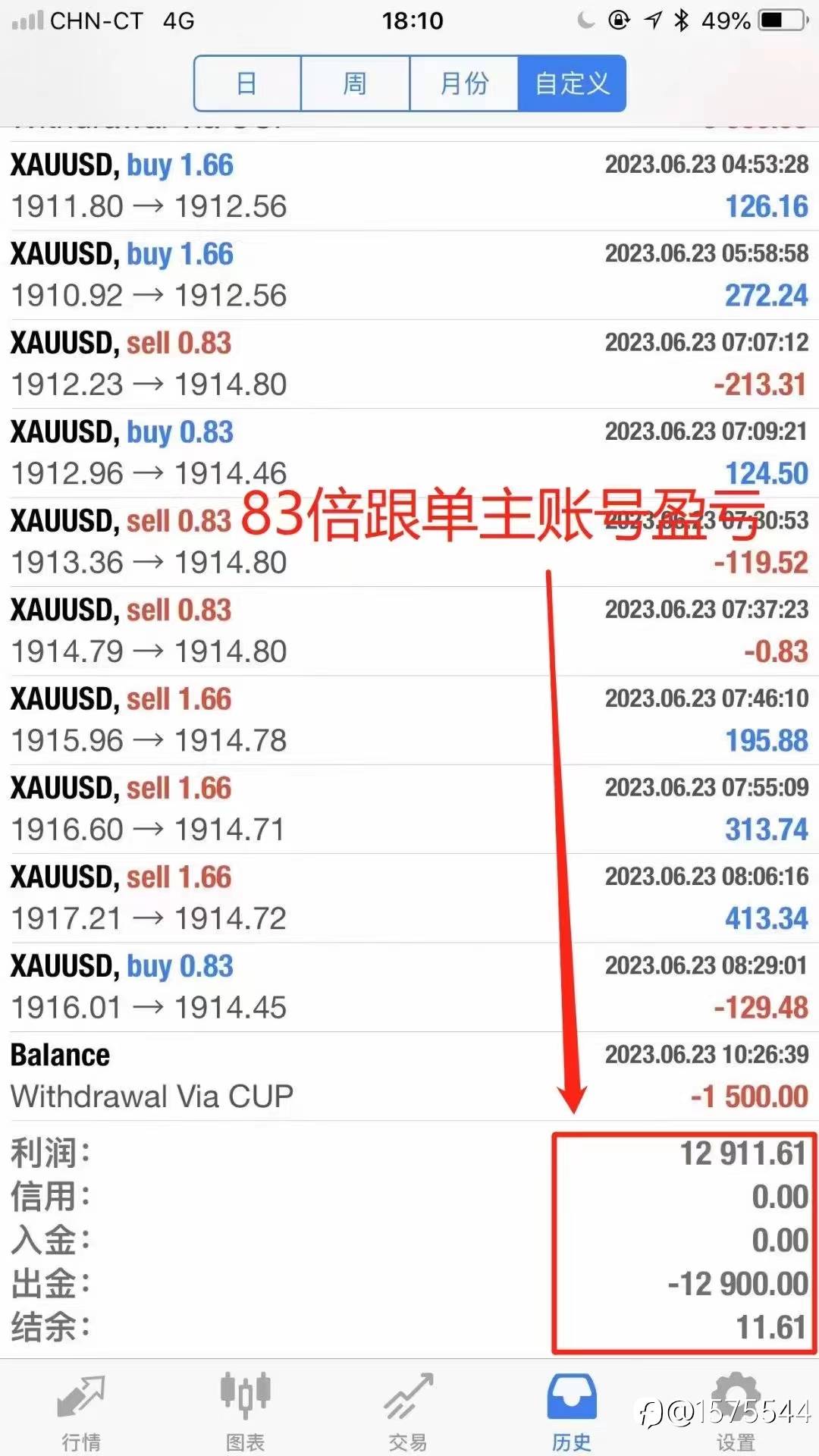Open the buy 0.83 trade losing -129.48
Image resolution: width=819 pixels, height=1456 pixels.
[409, 987]
